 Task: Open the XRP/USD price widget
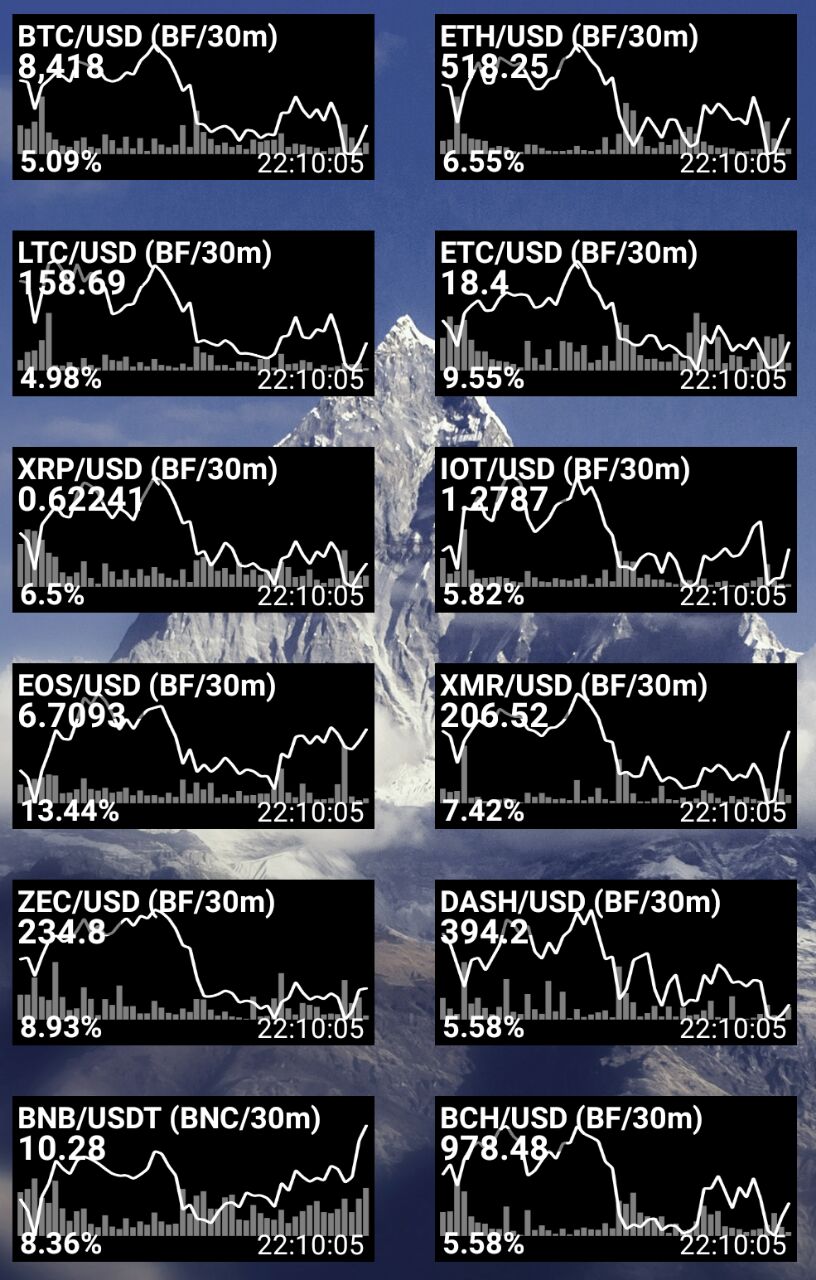pyautogui.click(x=193, y=529)
